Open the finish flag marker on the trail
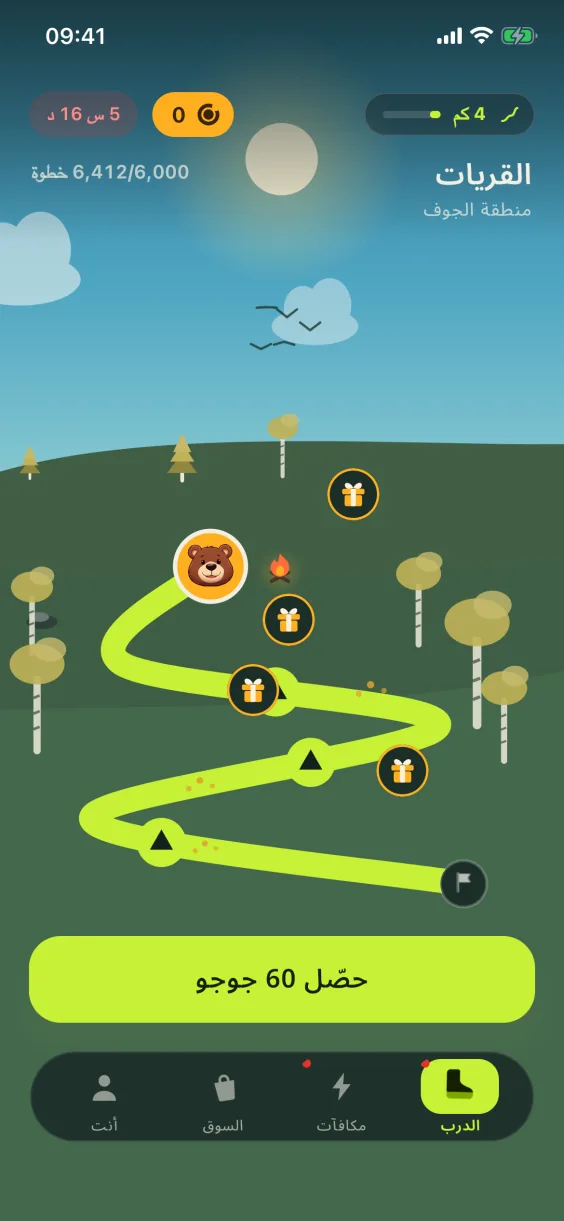The height and width of the screenshot is (1221, 564). [x=464, y=883]
